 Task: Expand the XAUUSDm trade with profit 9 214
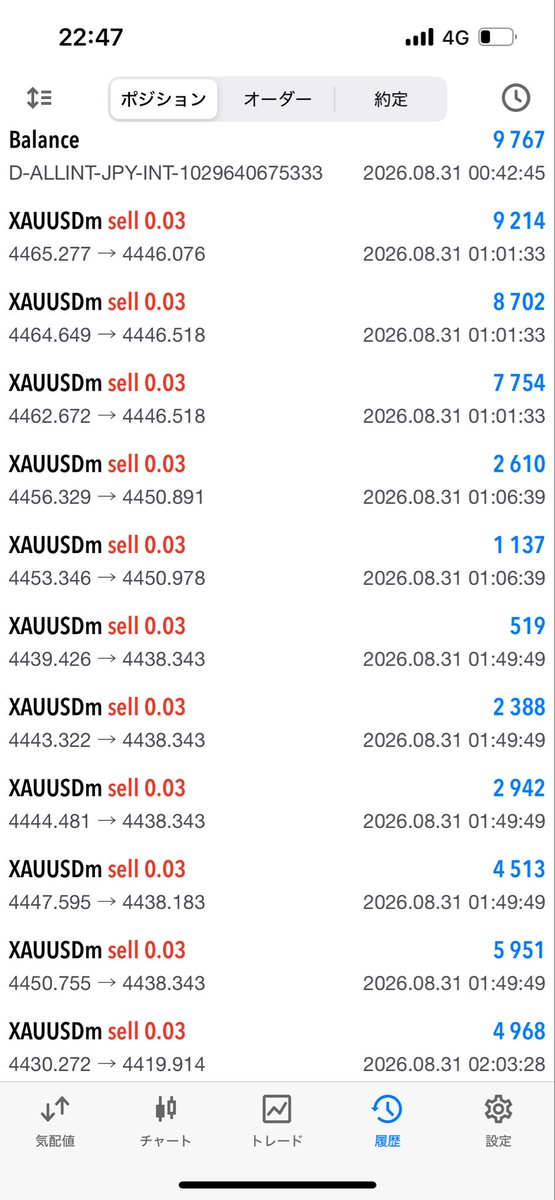[277, 236]
